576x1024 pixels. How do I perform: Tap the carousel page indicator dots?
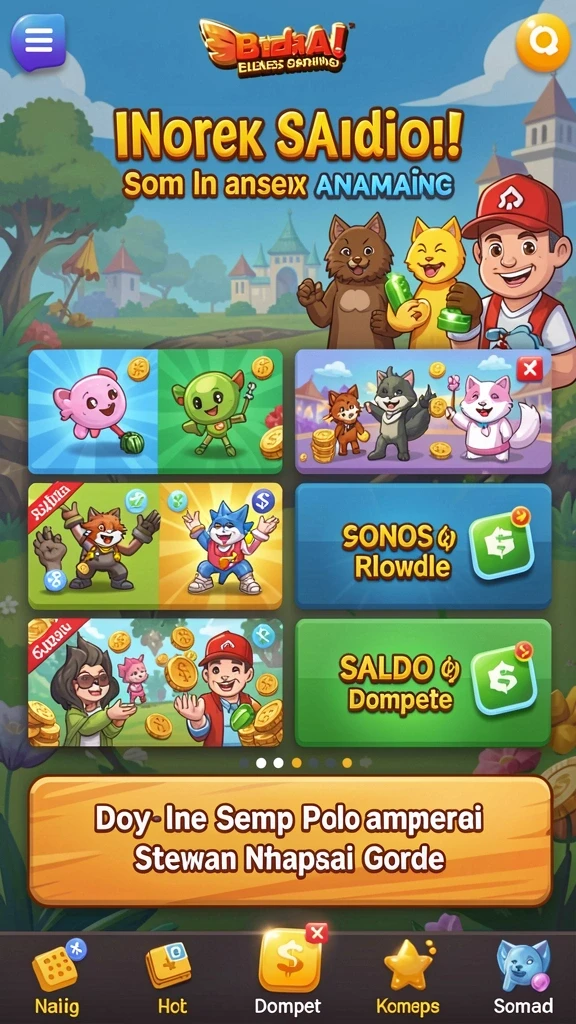tap(305, 762)
